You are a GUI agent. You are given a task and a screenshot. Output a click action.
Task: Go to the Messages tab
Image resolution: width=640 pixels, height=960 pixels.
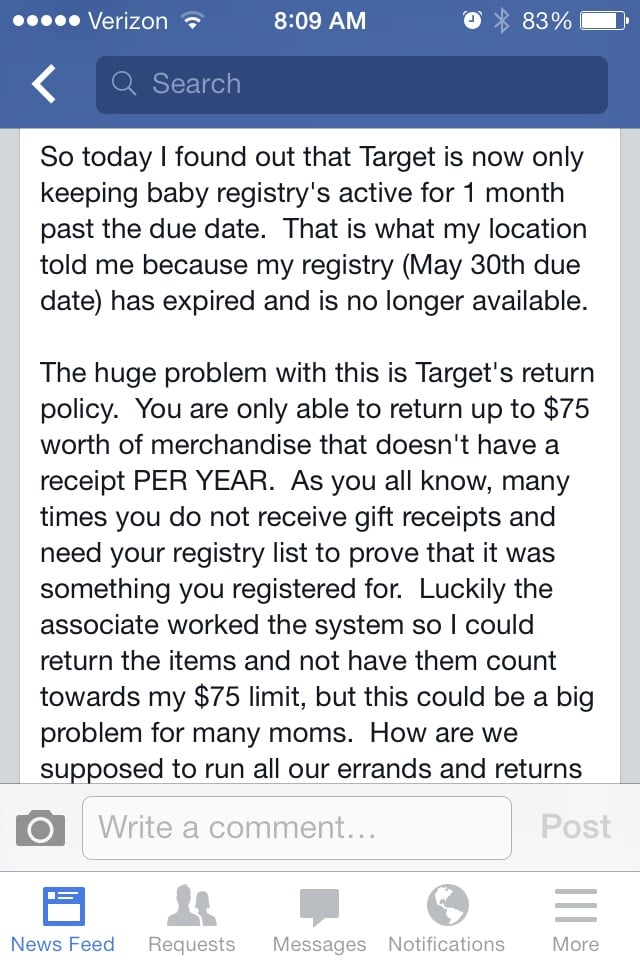pyautogui.click(x=319, y=920)
